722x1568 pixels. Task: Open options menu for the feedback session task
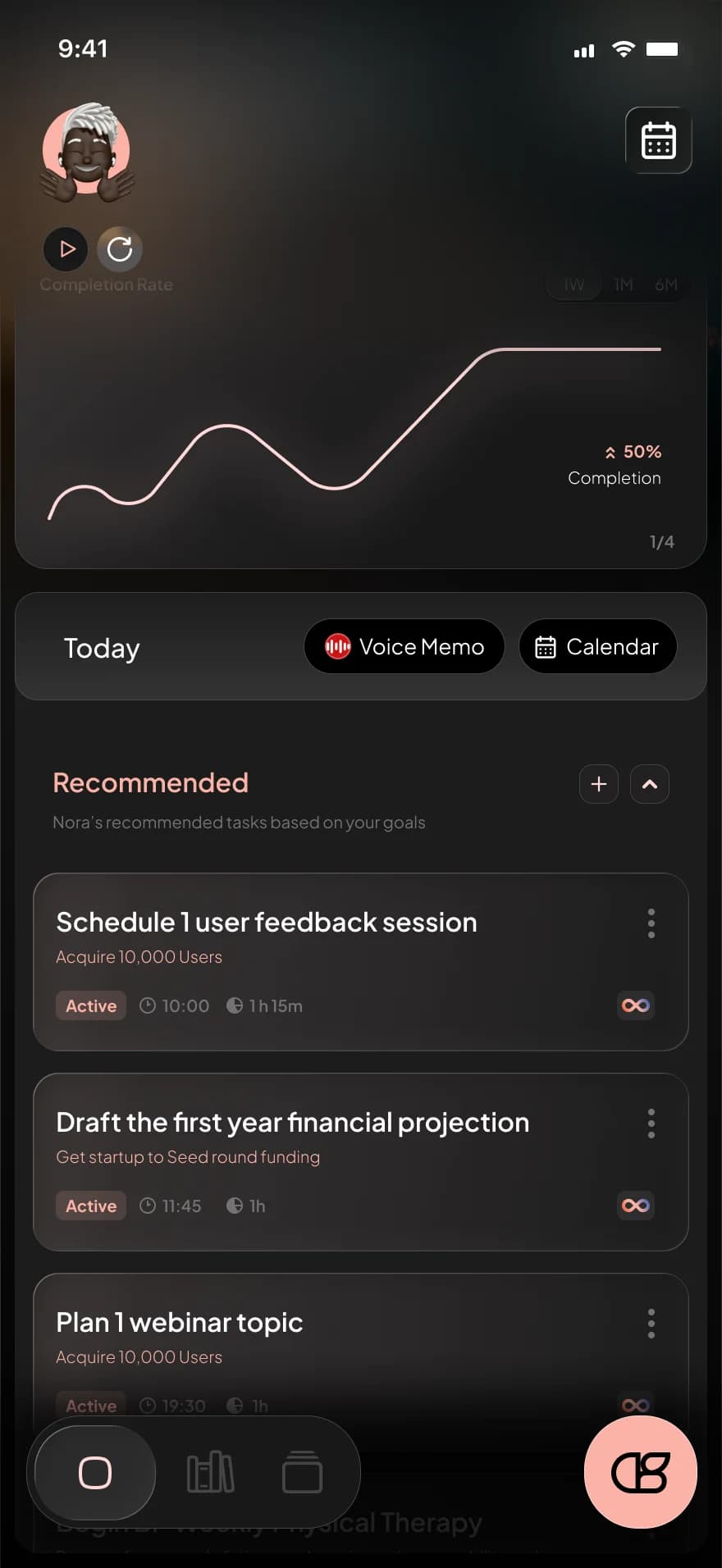tap(651, 923)
